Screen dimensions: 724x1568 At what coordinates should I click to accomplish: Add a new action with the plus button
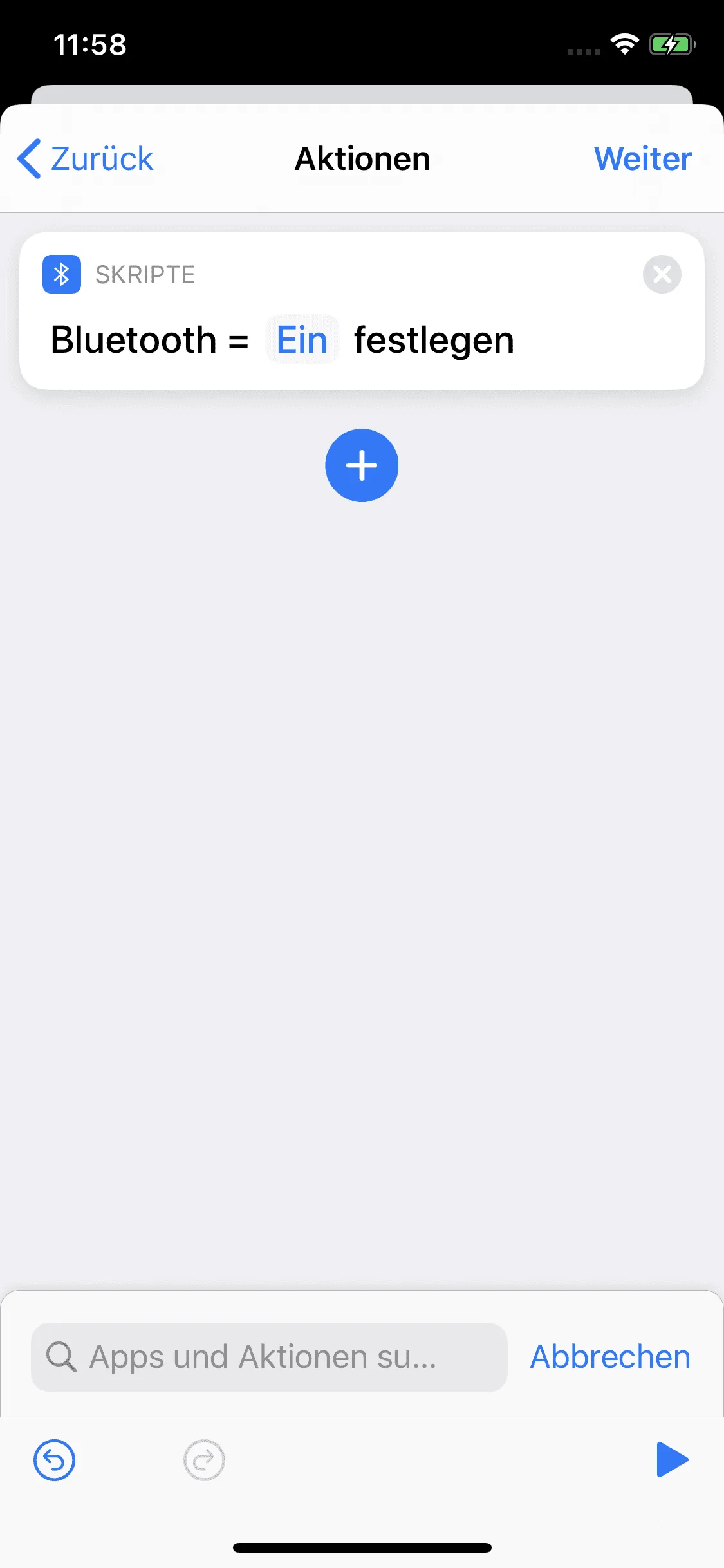pos(362,465)
